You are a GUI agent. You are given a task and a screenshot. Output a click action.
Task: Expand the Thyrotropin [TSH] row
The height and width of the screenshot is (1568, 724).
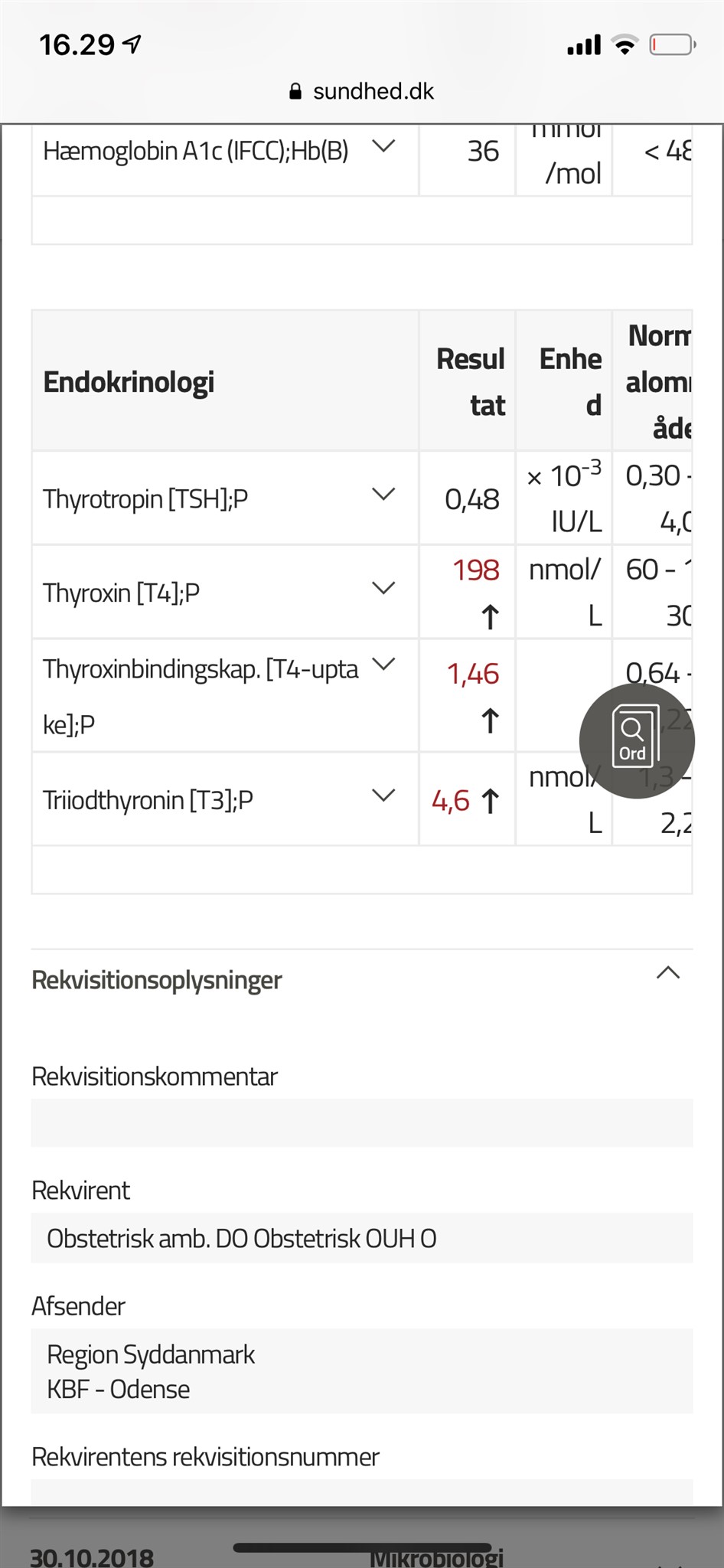(383, 495)
